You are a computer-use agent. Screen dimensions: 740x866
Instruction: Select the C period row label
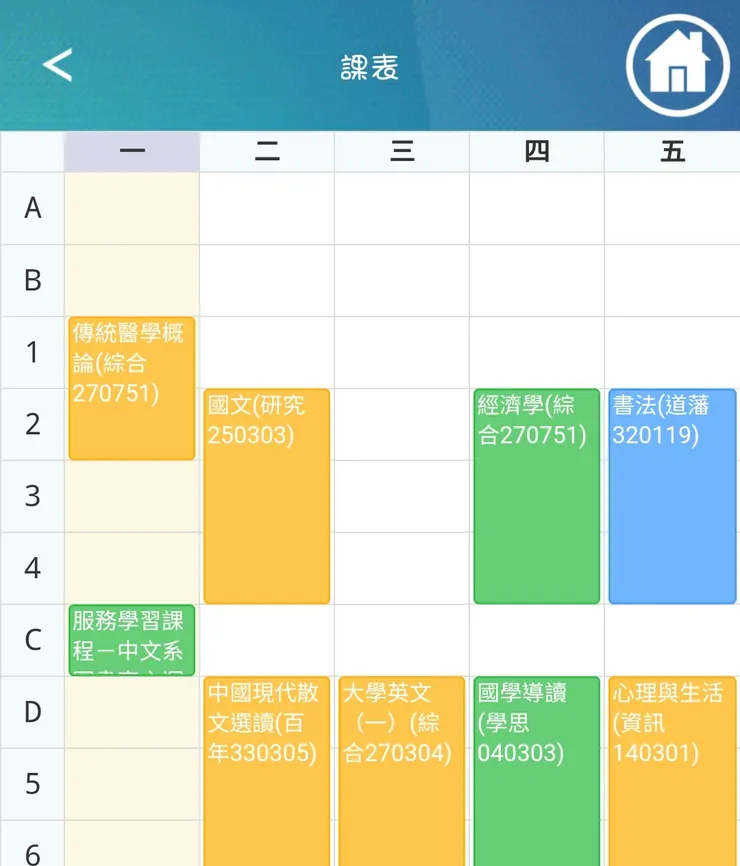(x=31, y=641)
